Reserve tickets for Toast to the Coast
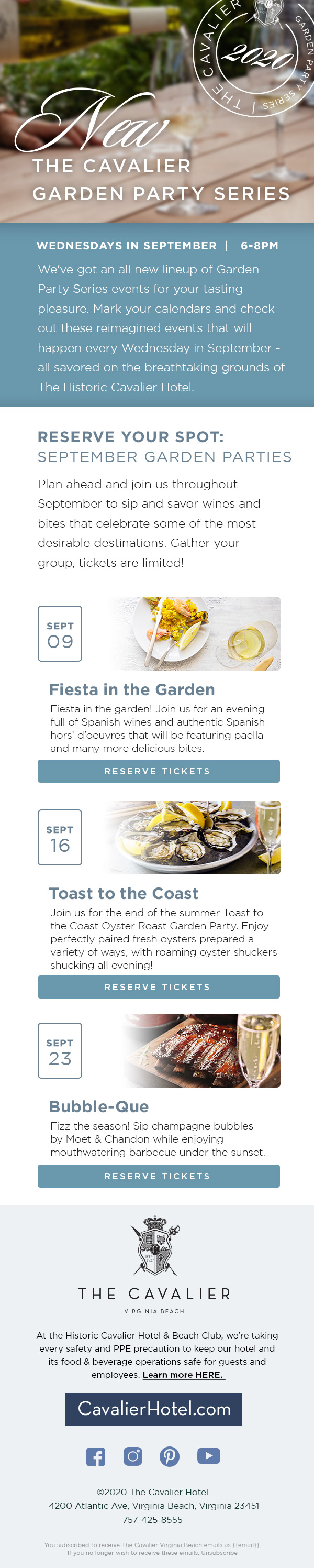Image resolution: width=314 pixels, height=1568 pixels. coord(158,986)
